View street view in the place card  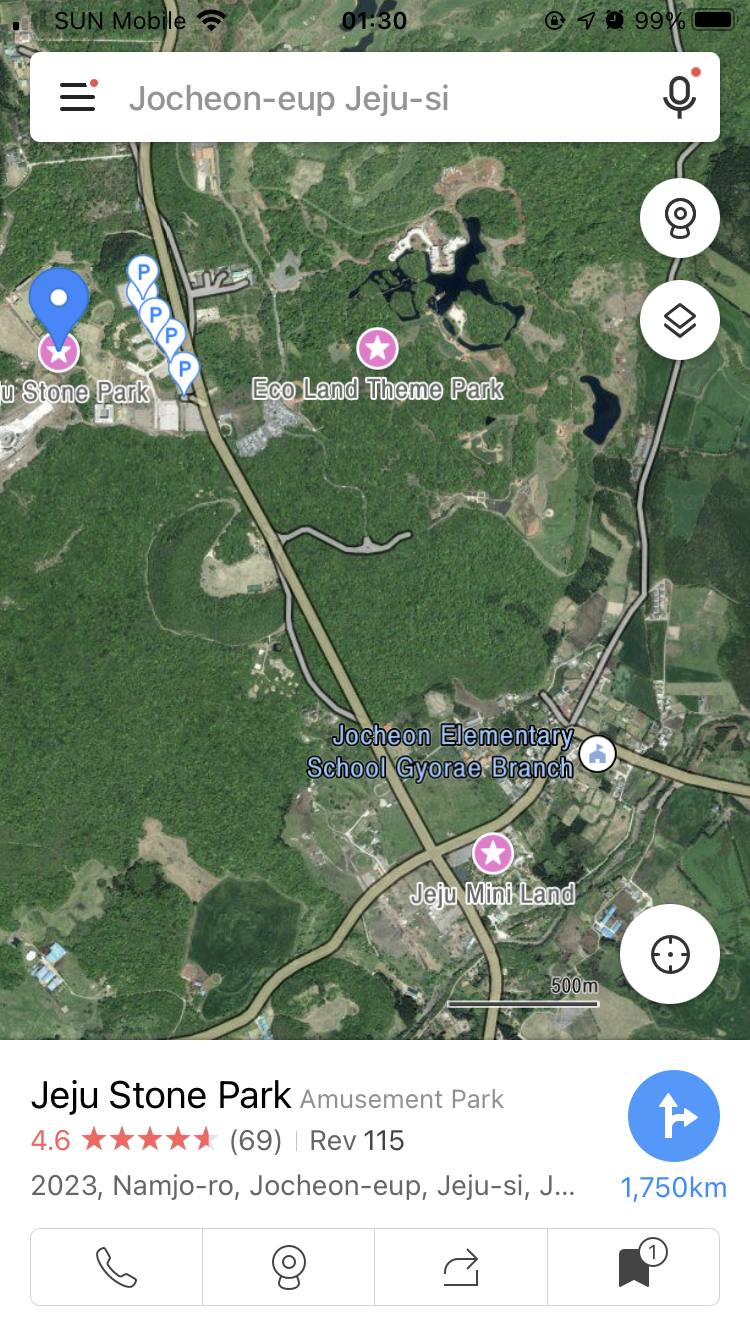[x=289, y=1267]
